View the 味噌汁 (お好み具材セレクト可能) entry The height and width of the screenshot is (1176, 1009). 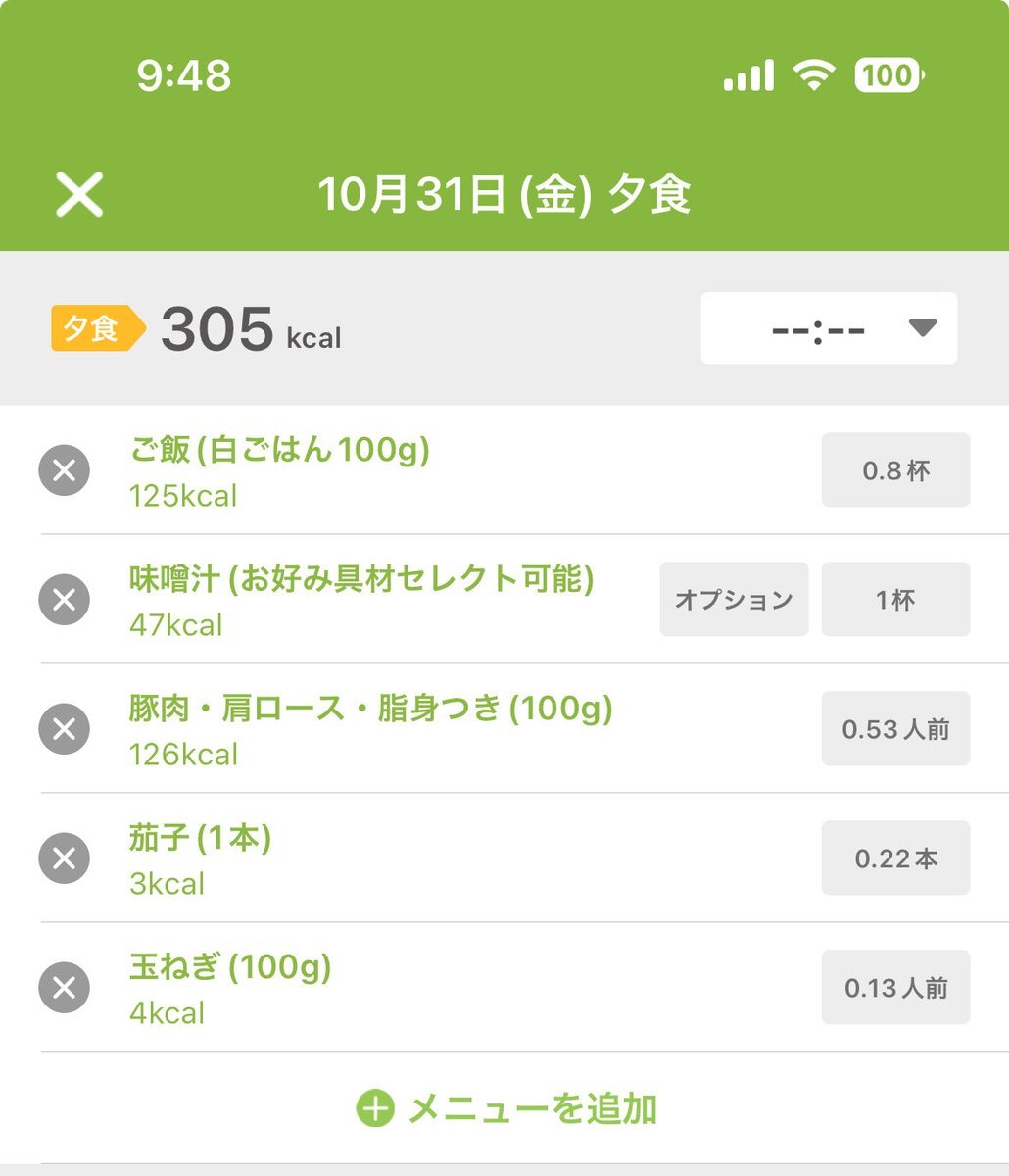pyautogui.click(x=361, y=580)
